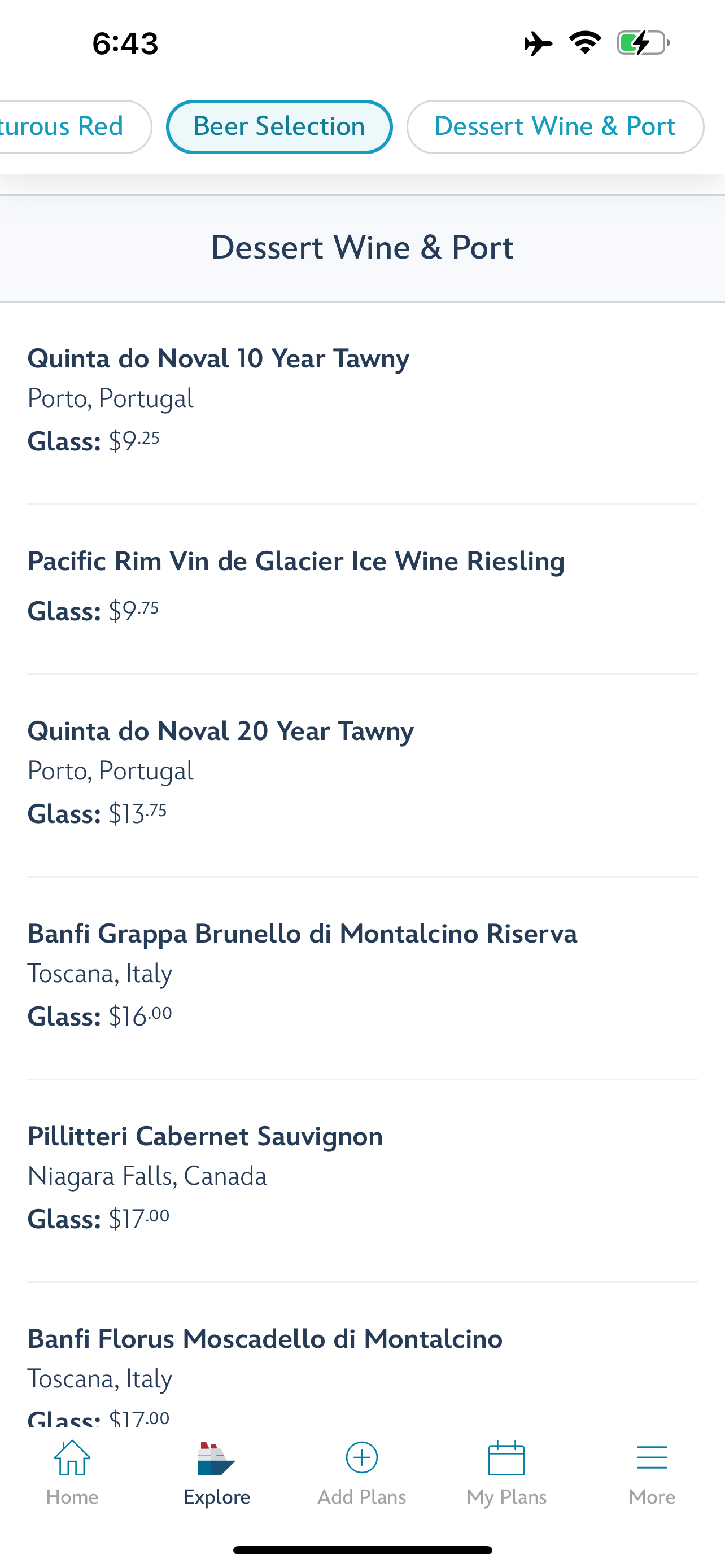Switch to the My Plans tab
The width and height of the screenshot is (725, 1568).
pyautogui.click(x=506, y=1472)
